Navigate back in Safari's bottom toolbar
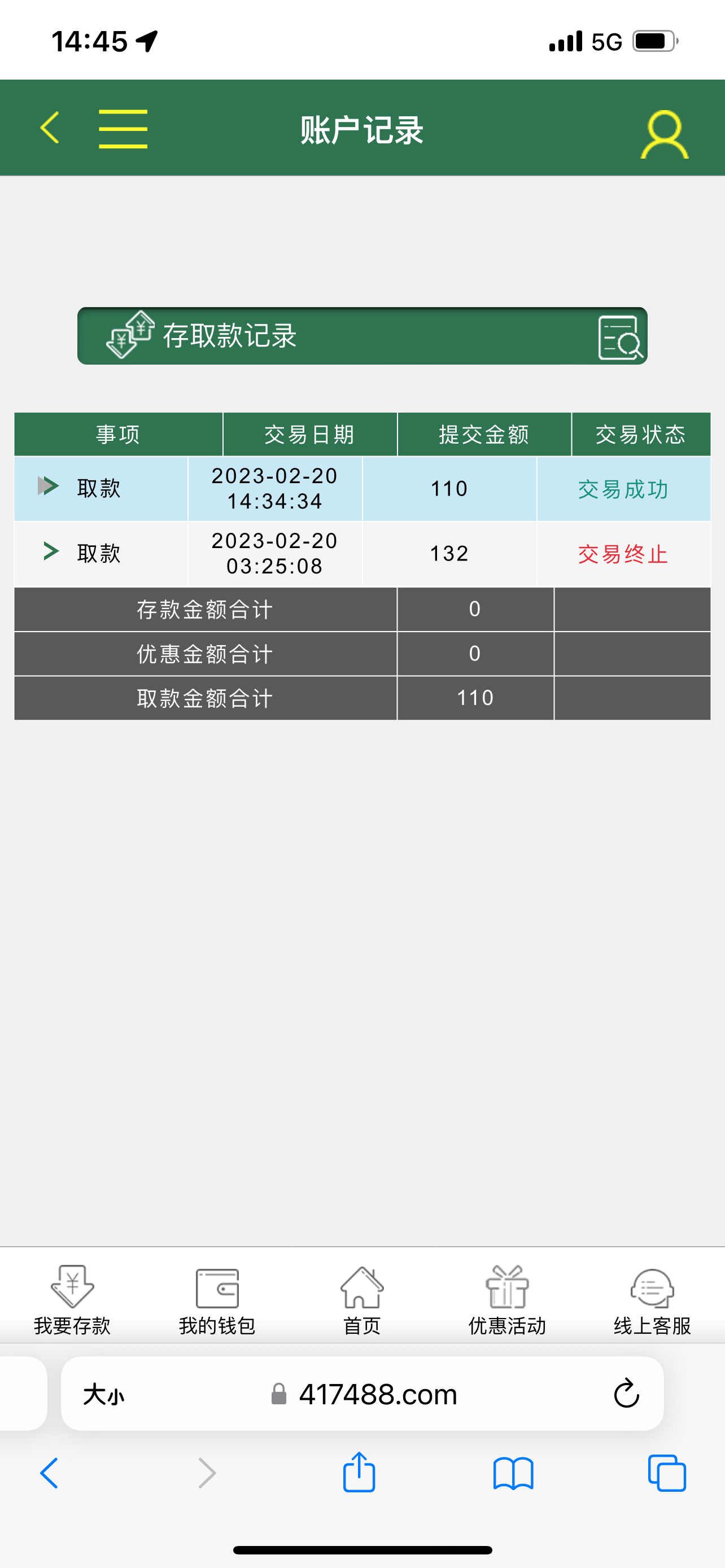This screenshot has height=1568, width=725. (x=50, y=1473)
